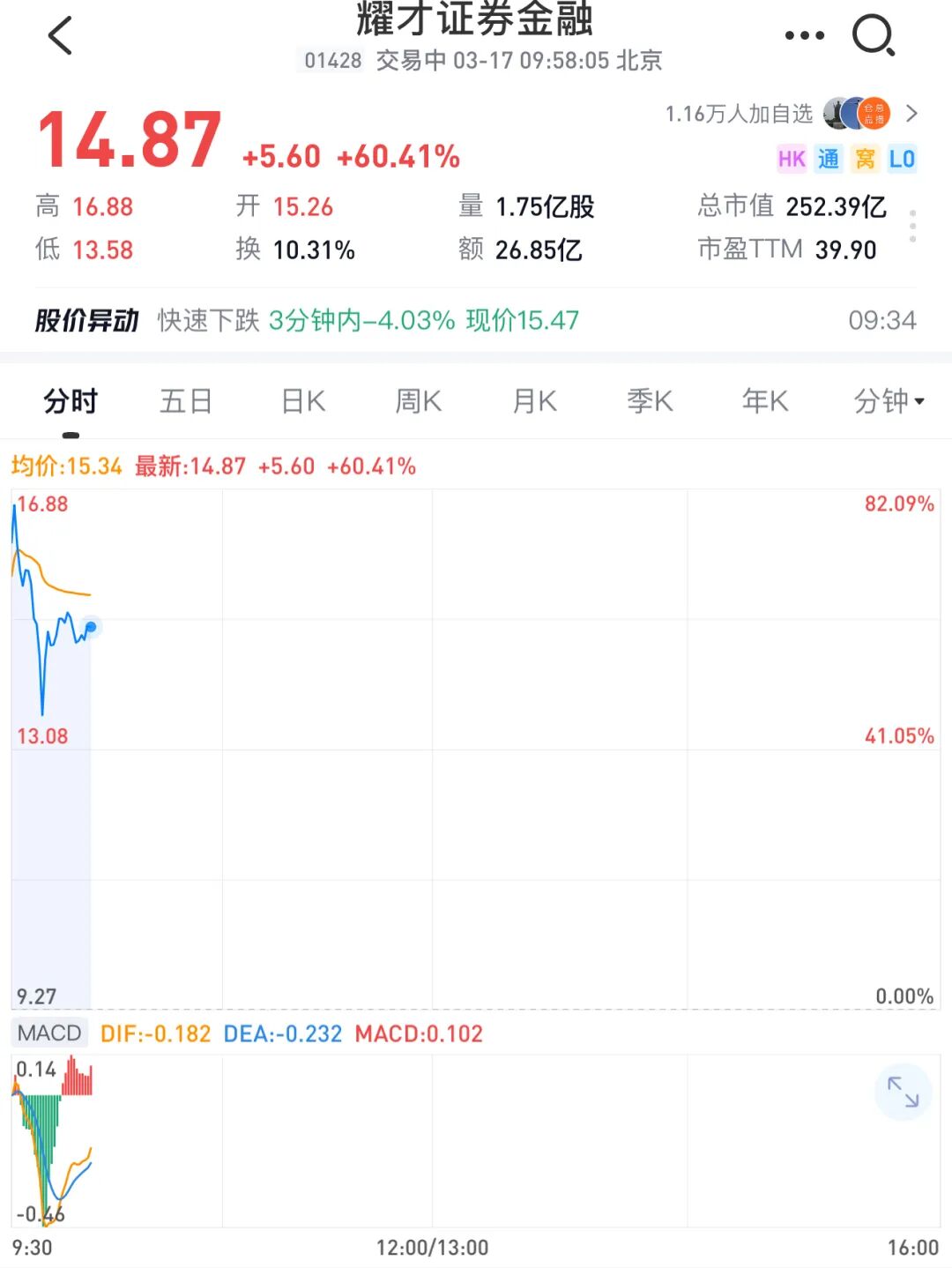
Task: Show the 周K weekly chart
Action: (x=419, y=402)
